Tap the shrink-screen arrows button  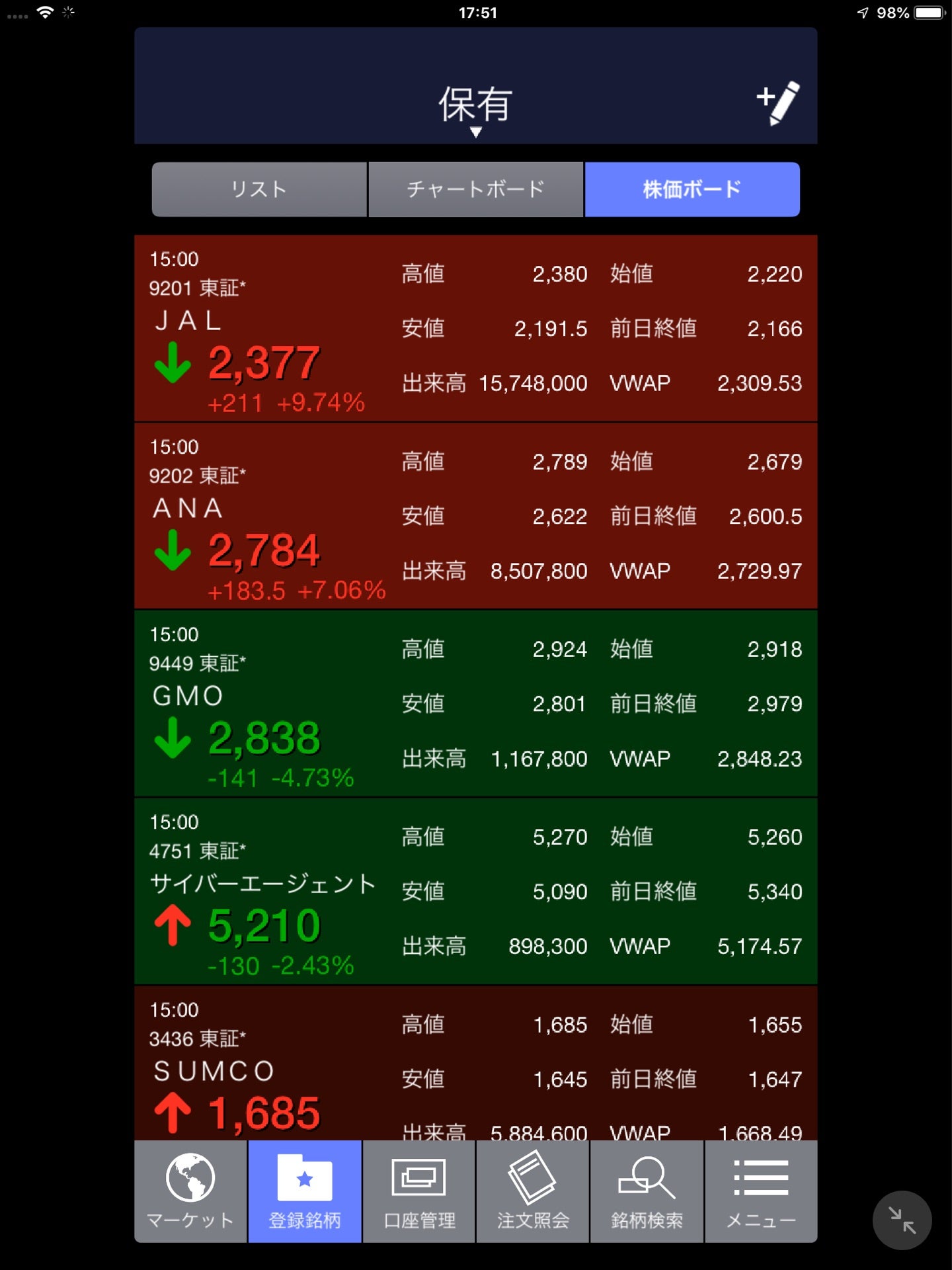(902, 1220)
